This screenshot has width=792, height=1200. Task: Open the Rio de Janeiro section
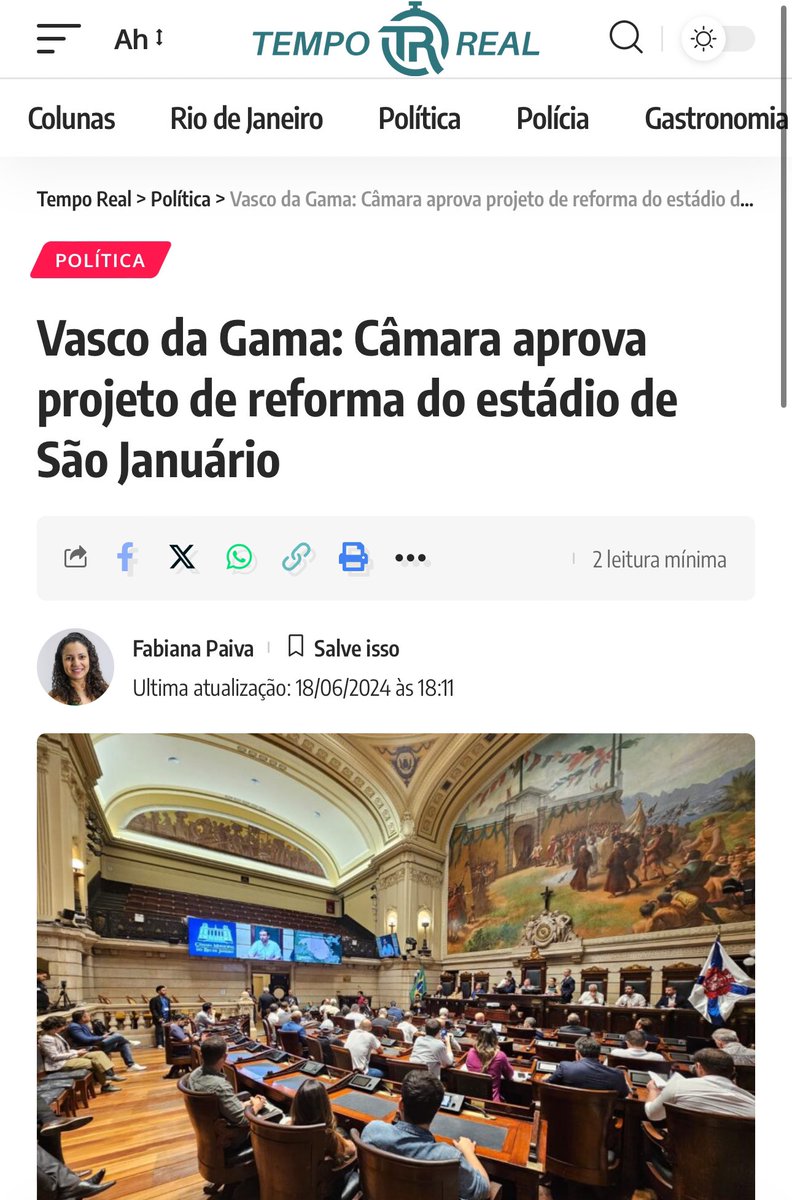(246, 119)
